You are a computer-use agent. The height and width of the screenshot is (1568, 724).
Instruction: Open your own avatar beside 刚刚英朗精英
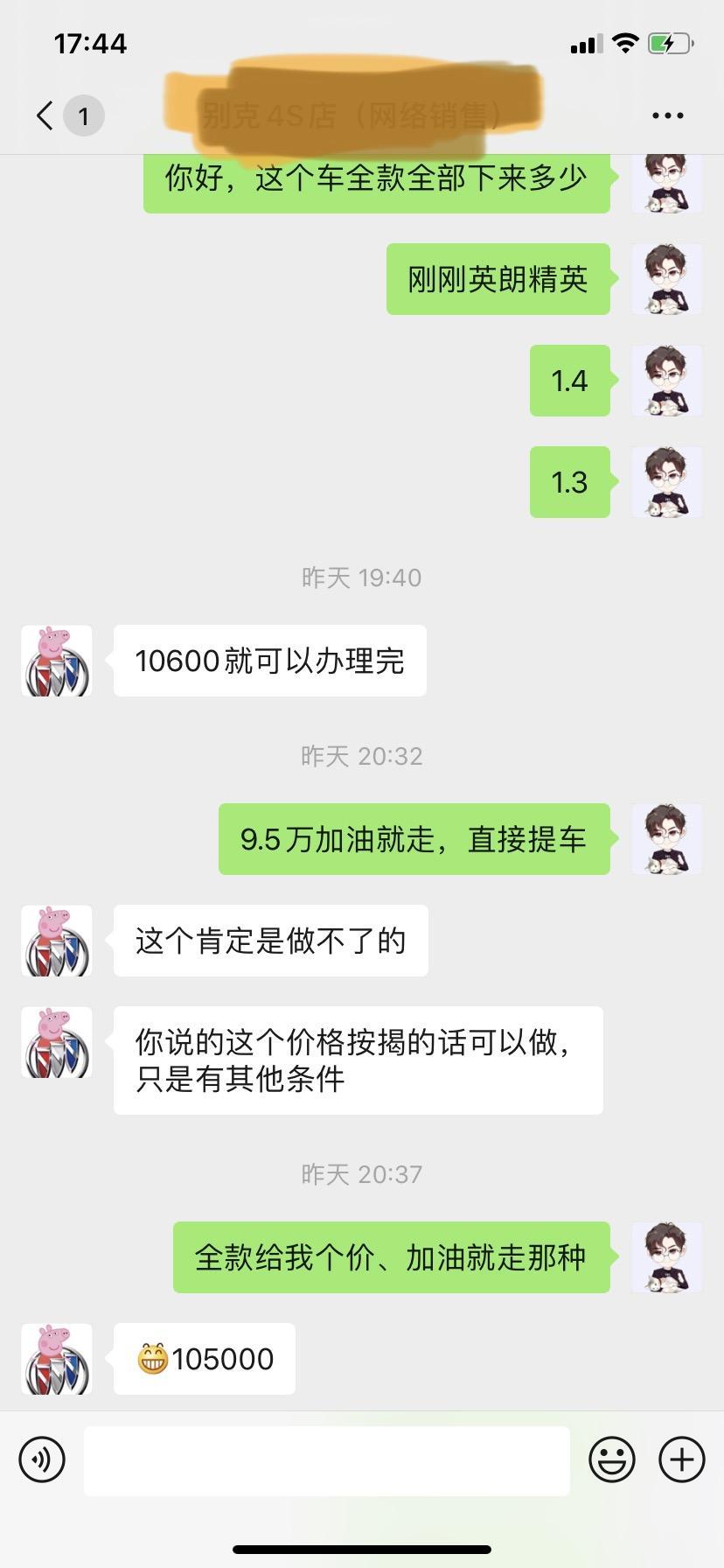tap(667, 279)
